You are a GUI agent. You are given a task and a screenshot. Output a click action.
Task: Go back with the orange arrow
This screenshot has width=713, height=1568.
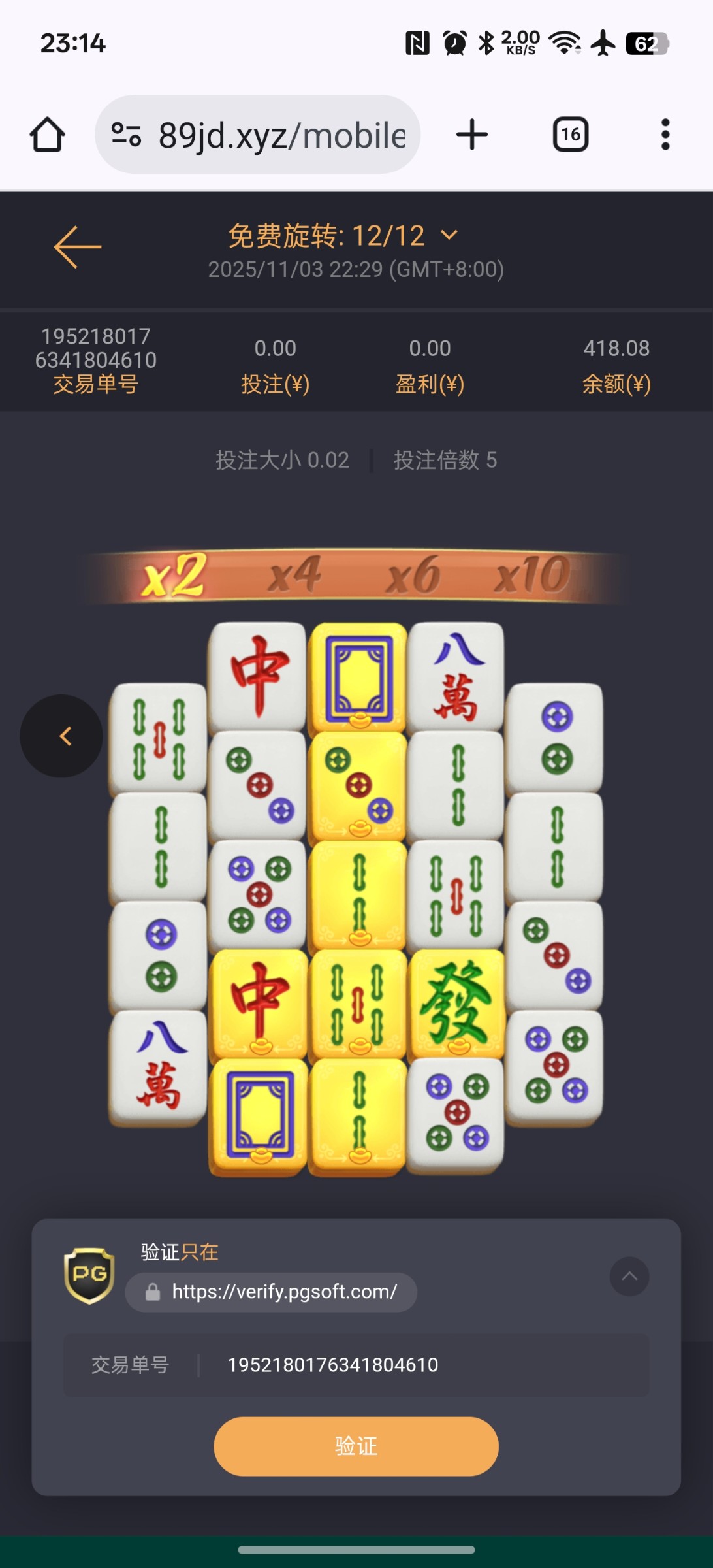77,247
